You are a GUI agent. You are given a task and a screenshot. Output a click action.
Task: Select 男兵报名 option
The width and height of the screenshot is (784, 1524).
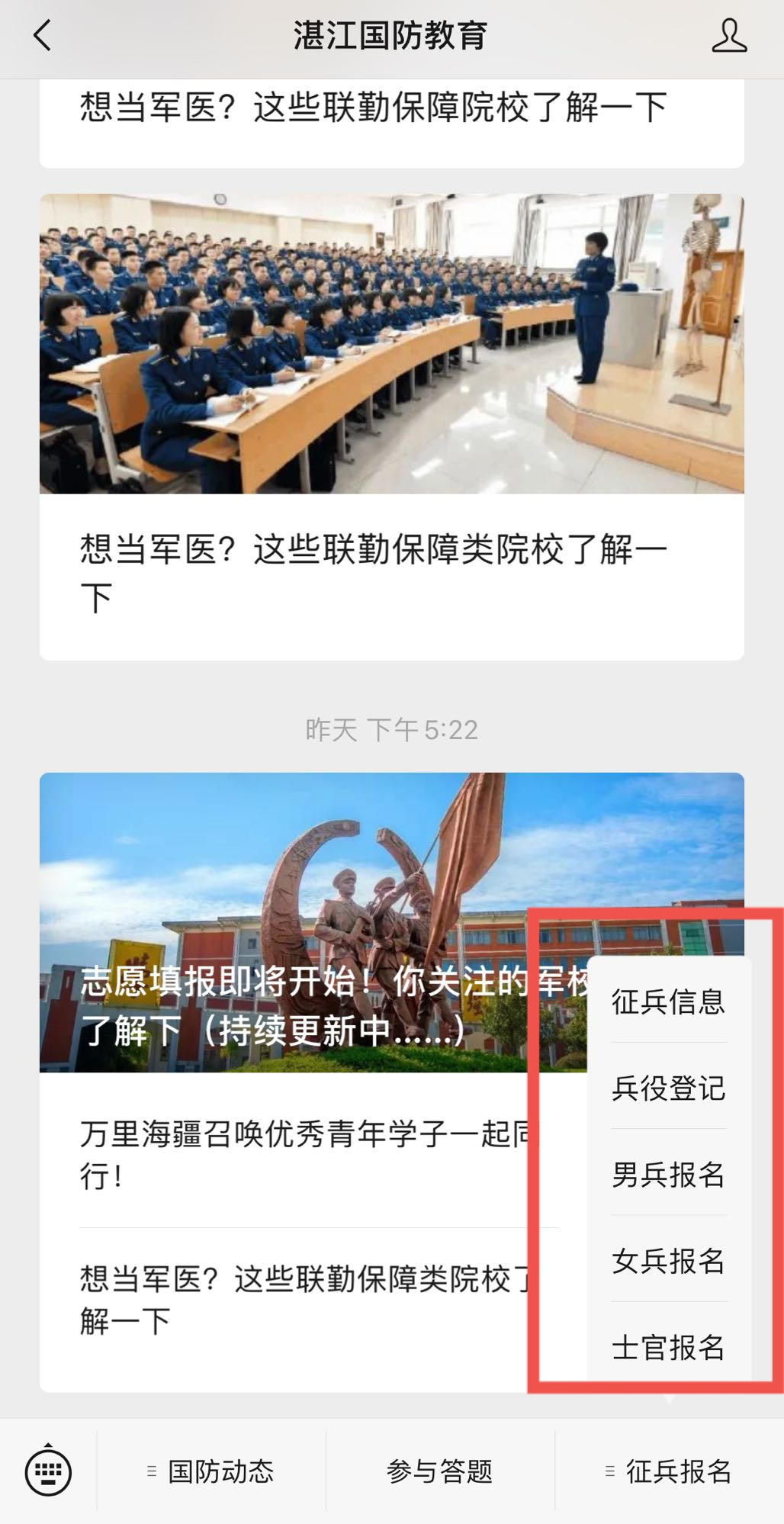coord(669,1176)
